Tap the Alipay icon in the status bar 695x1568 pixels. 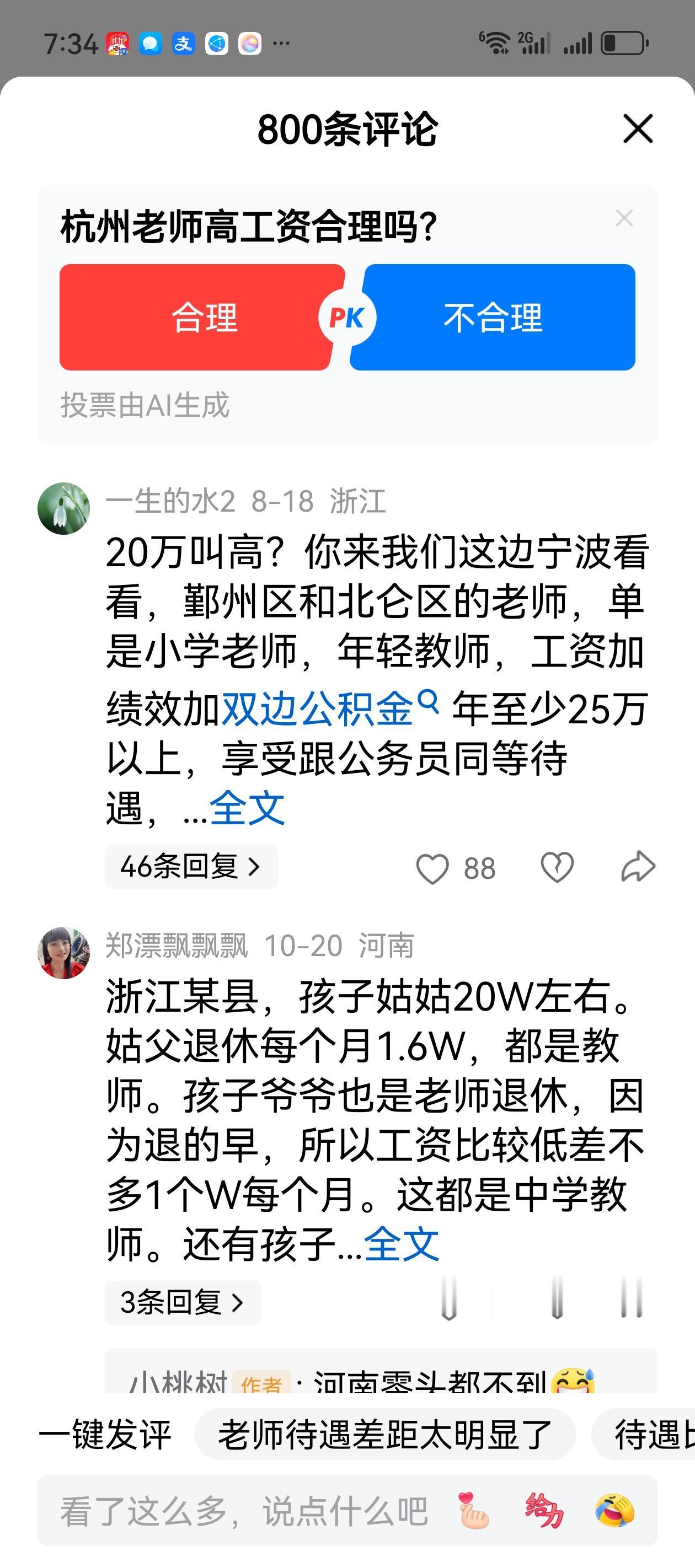[x=183, y=42]
